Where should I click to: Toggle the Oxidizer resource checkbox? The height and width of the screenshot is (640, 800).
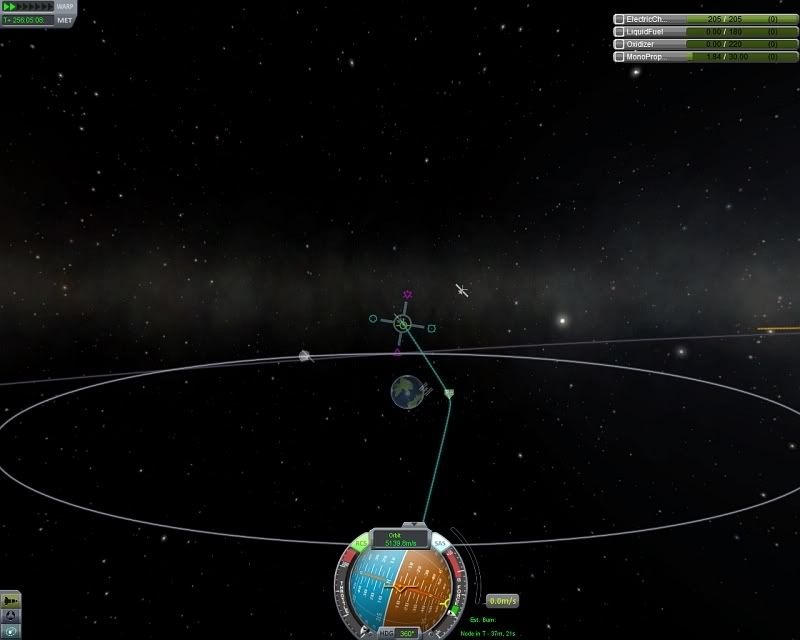[619, 45]
